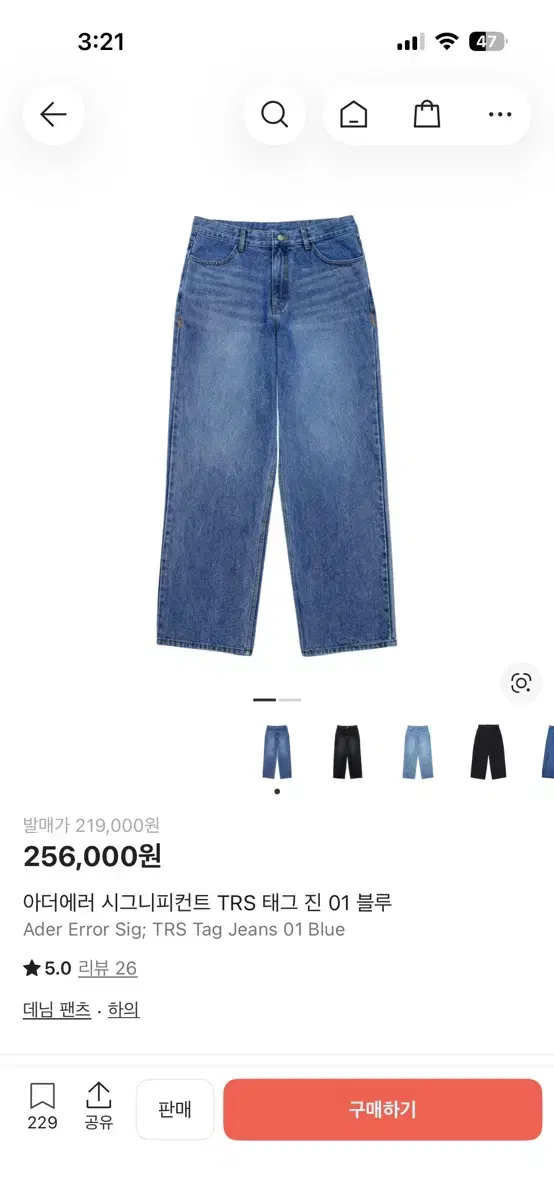Open the 리뷰 26 reviews link

coord(108,968)
